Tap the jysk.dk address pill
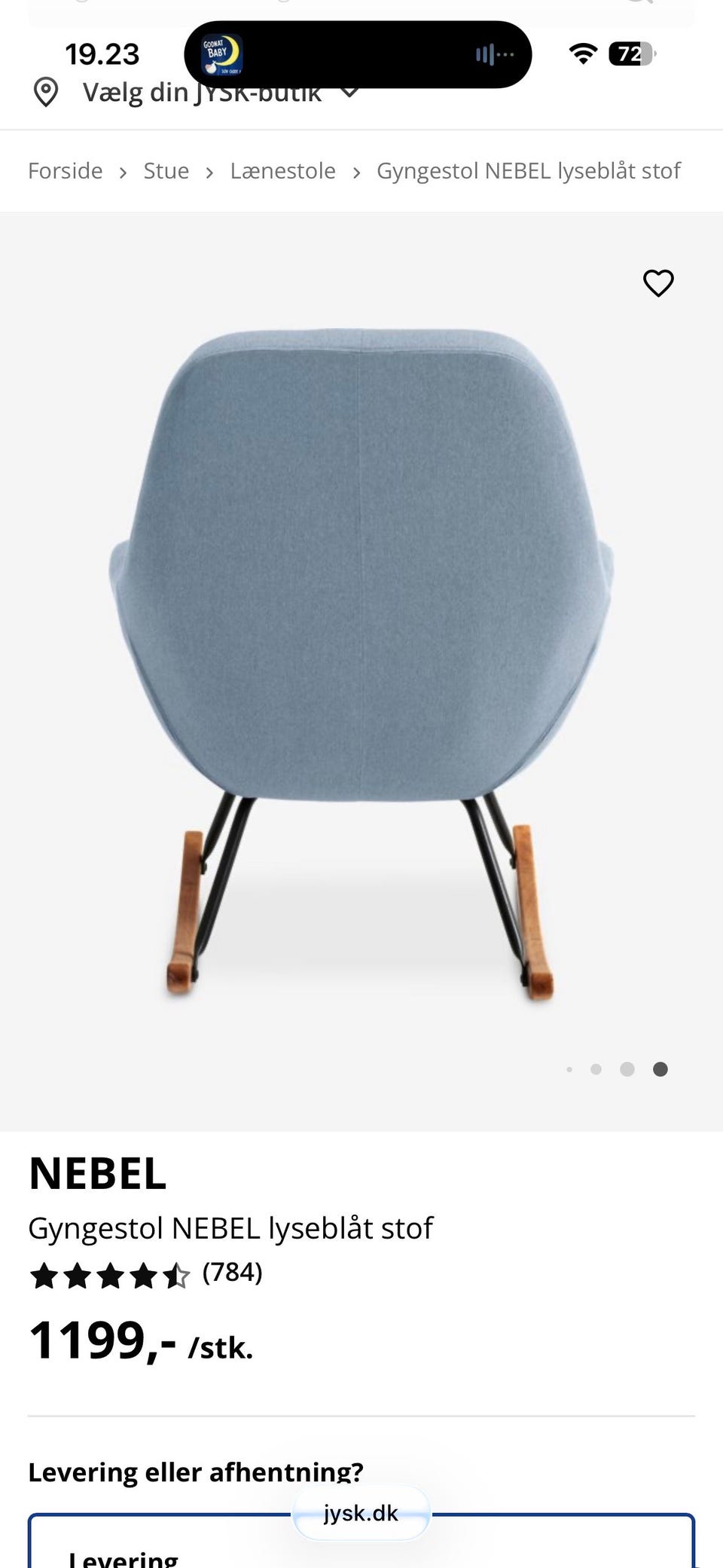723x1568 pixels. click(361, 1513)
